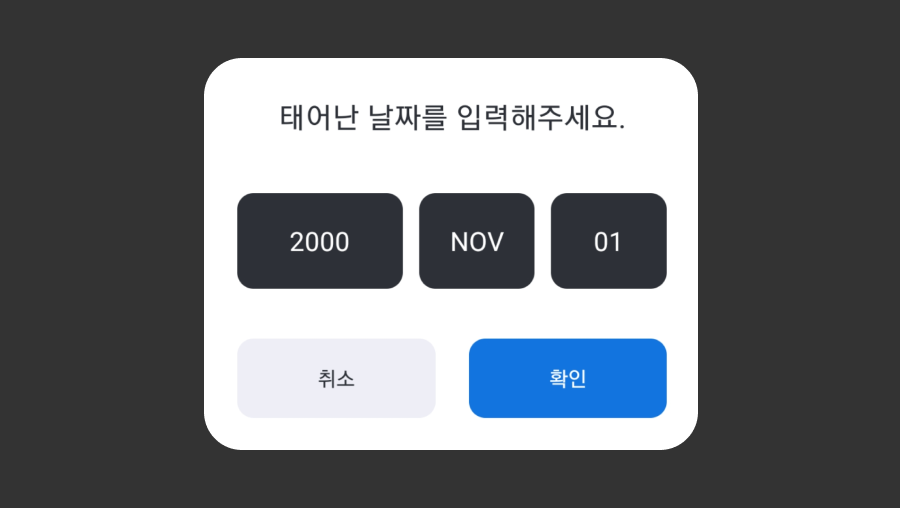Open the year picker showing 2000
The image size is (900, 508).
tap(320, 241)
